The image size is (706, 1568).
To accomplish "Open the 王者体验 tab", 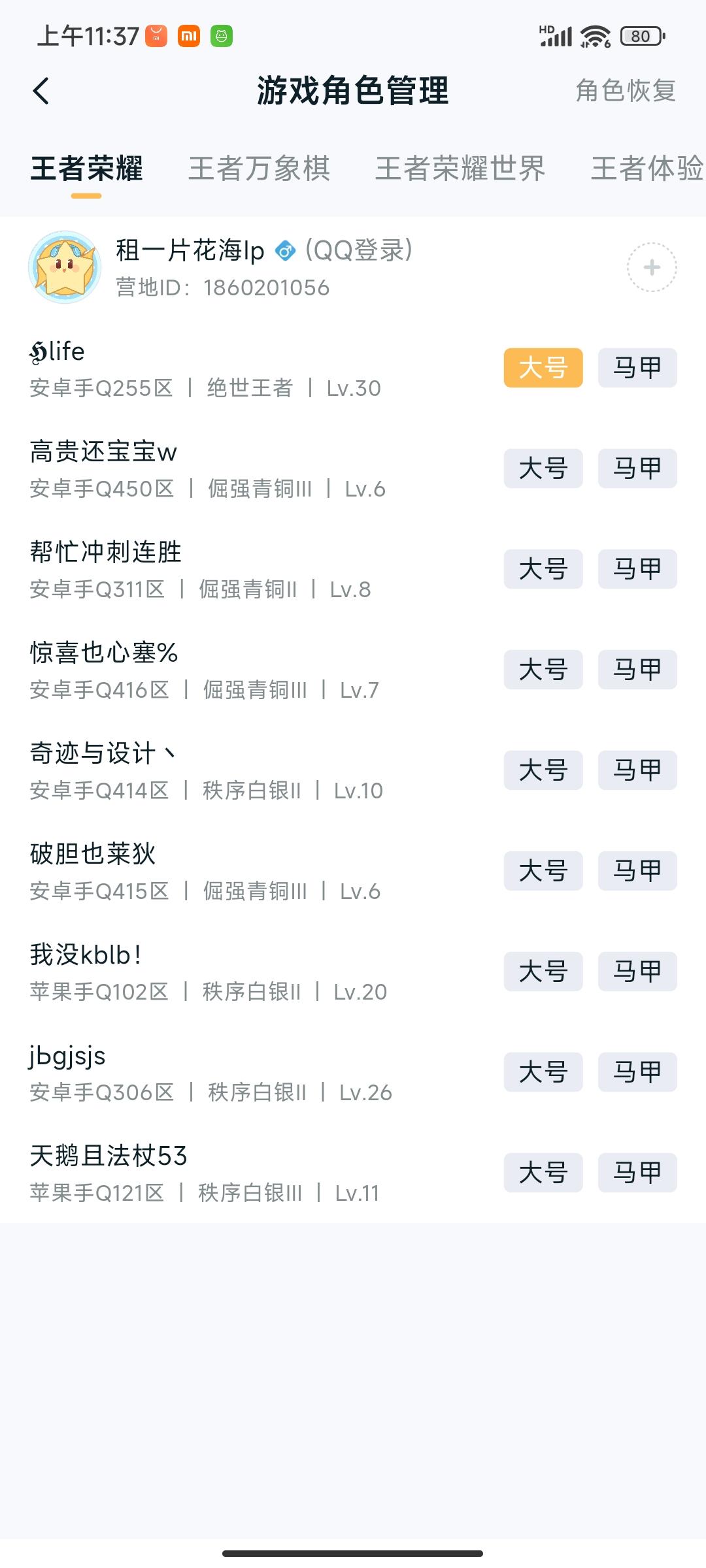I will (647, 169).
